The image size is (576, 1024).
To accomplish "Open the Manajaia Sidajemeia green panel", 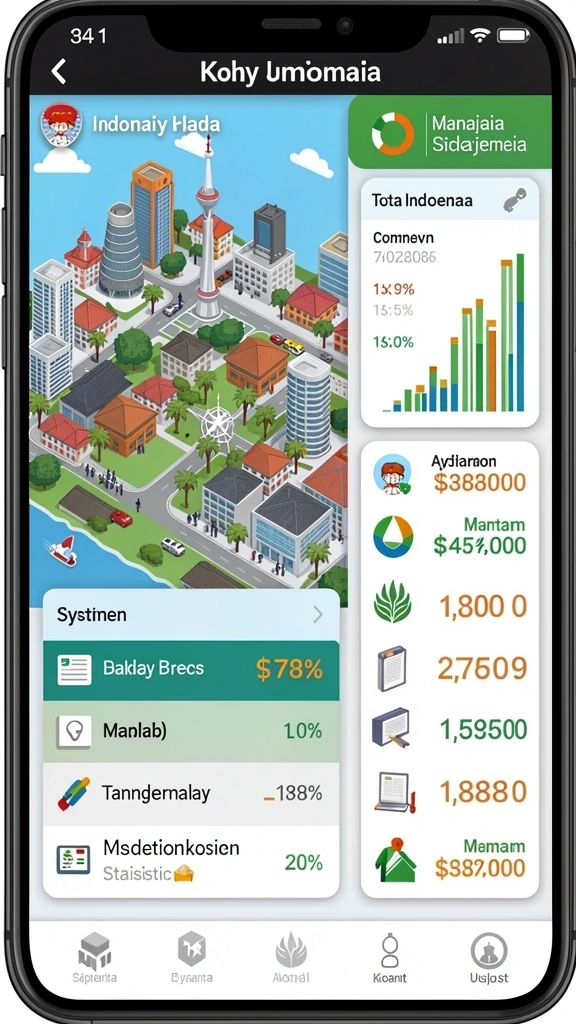I will 450,133.
